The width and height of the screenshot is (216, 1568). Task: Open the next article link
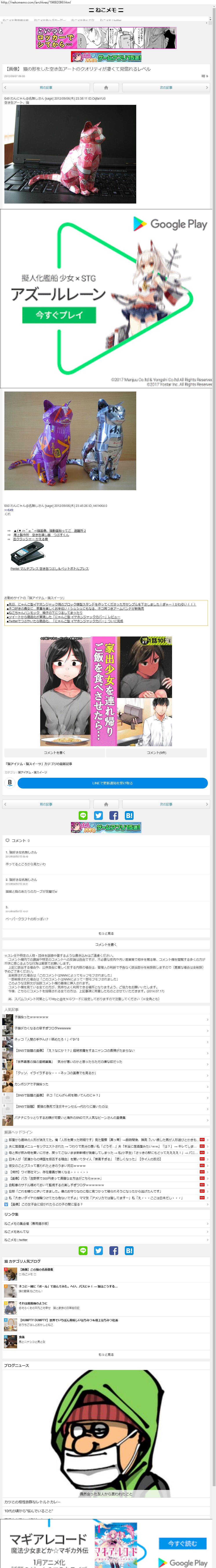click(166, 88)
